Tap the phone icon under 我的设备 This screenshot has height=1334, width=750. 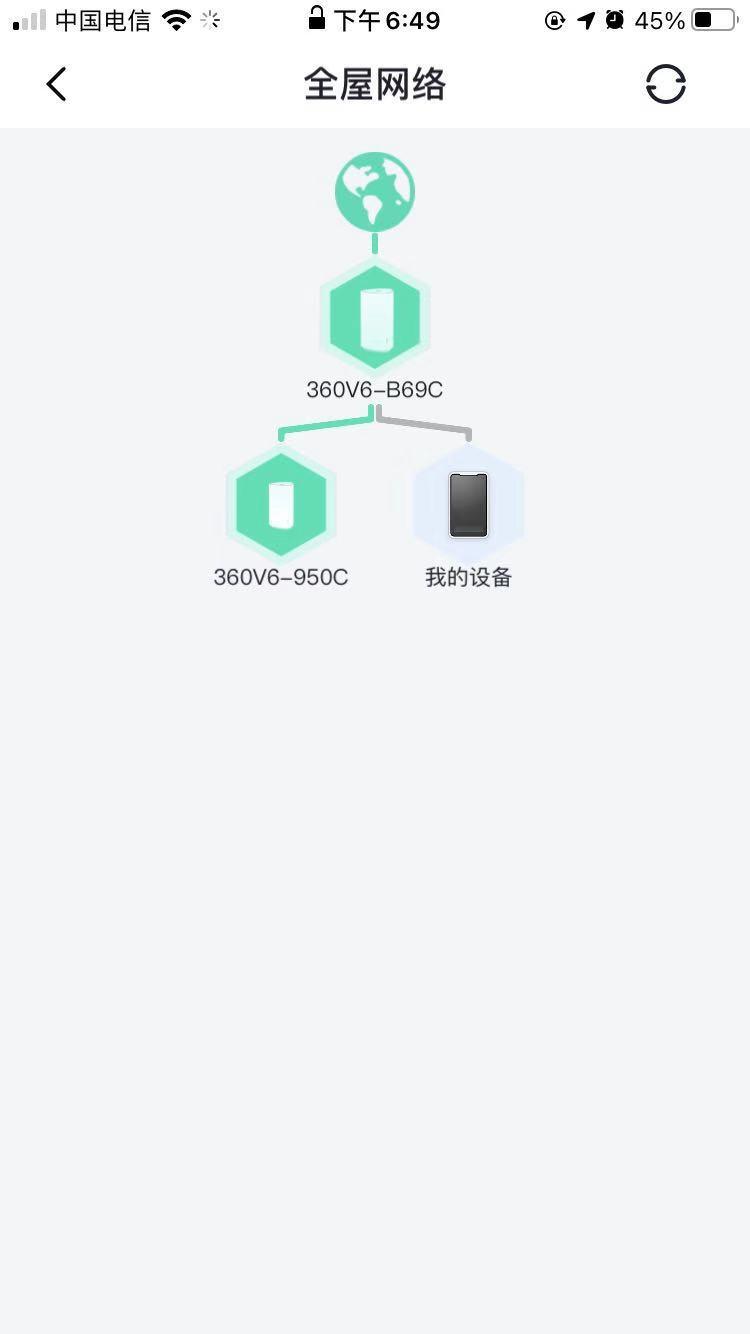(x=467, y=505)
